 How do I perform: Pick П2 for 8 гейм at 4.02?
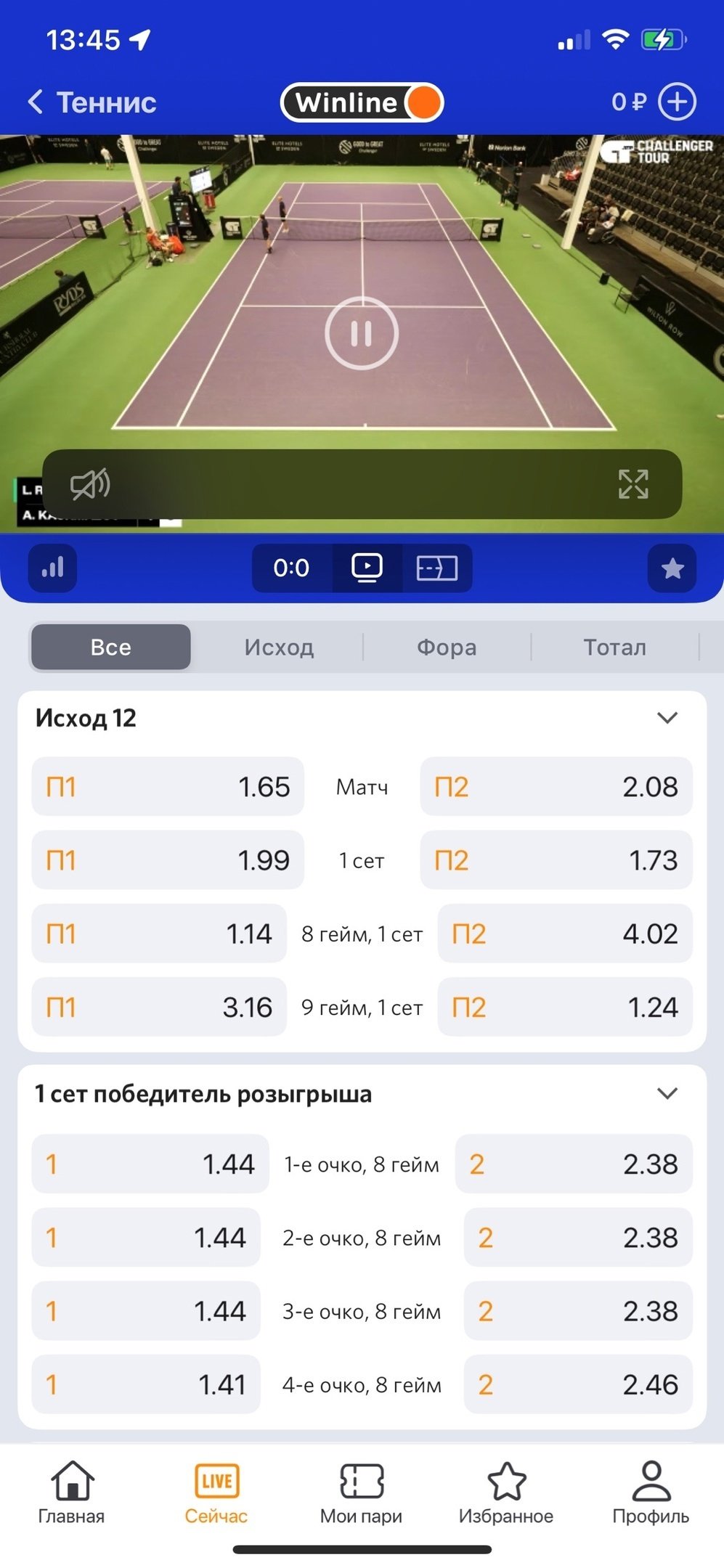click(564, 934)
